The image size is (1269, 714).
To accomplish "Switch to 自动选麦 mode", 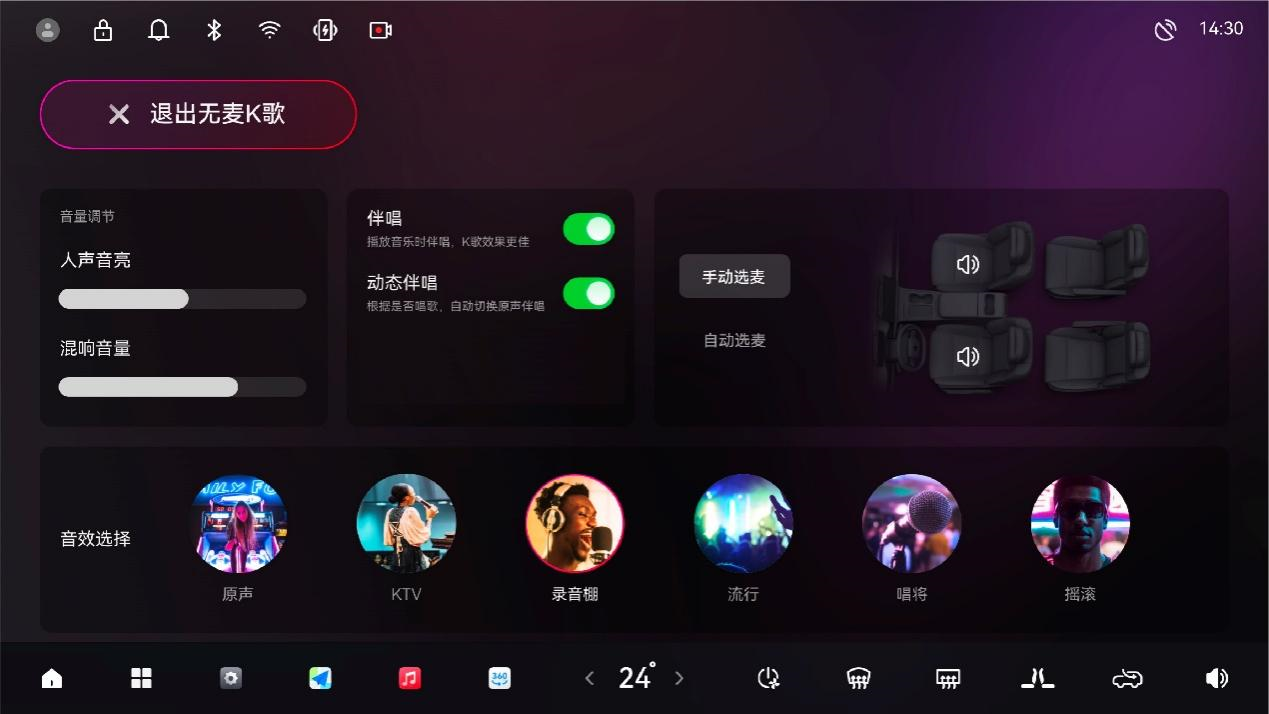I will point(734,340).
